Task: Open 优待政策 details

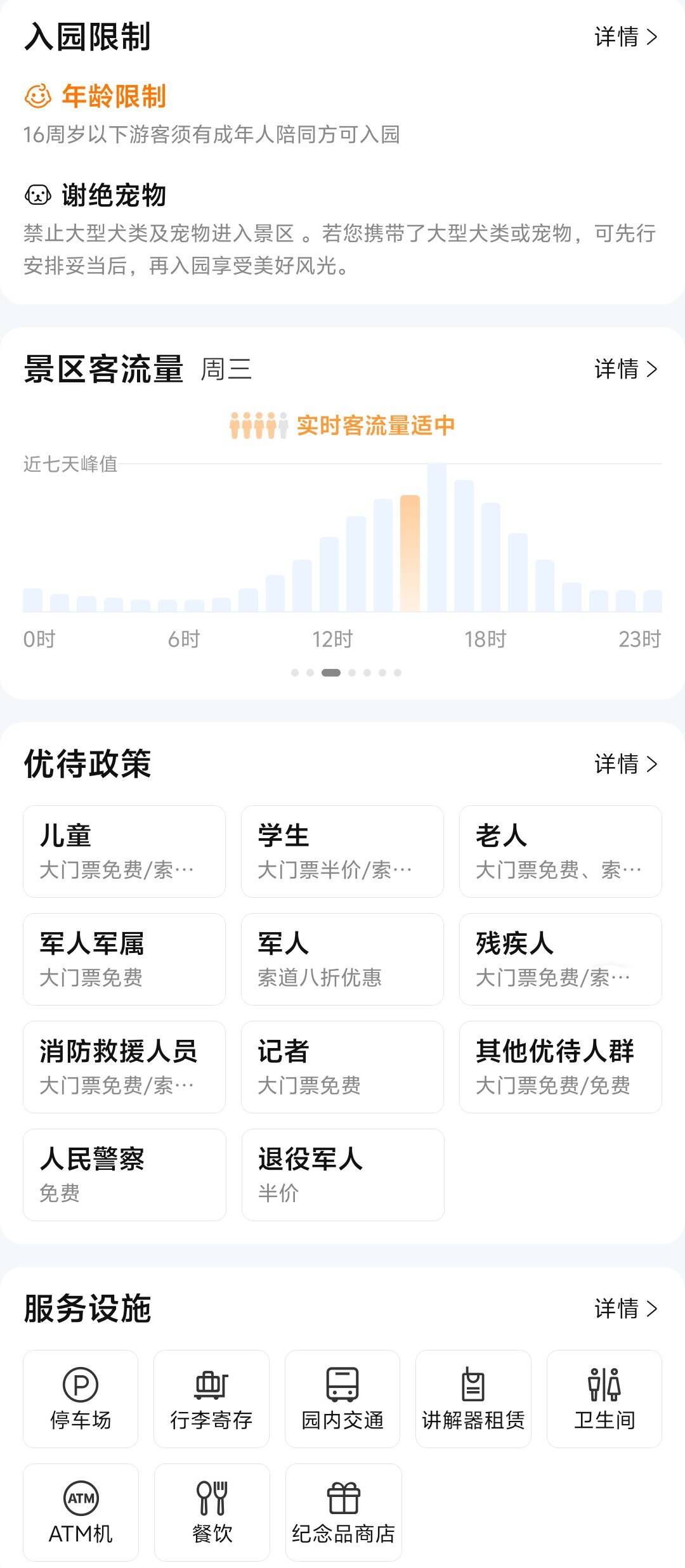Action: [625, 764]
